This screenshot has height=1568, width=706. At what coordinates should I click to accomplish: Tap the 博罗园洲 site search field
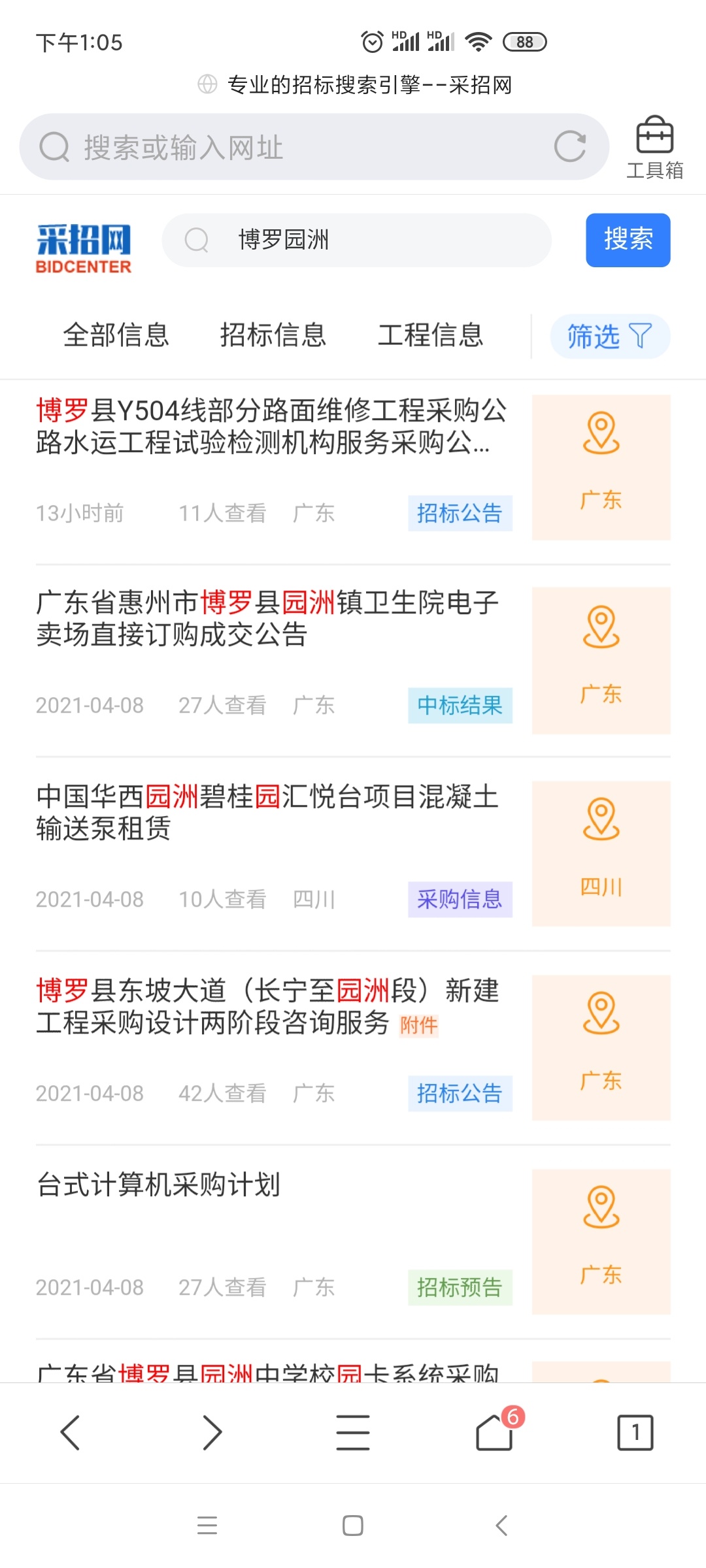(x=366, y=240)
